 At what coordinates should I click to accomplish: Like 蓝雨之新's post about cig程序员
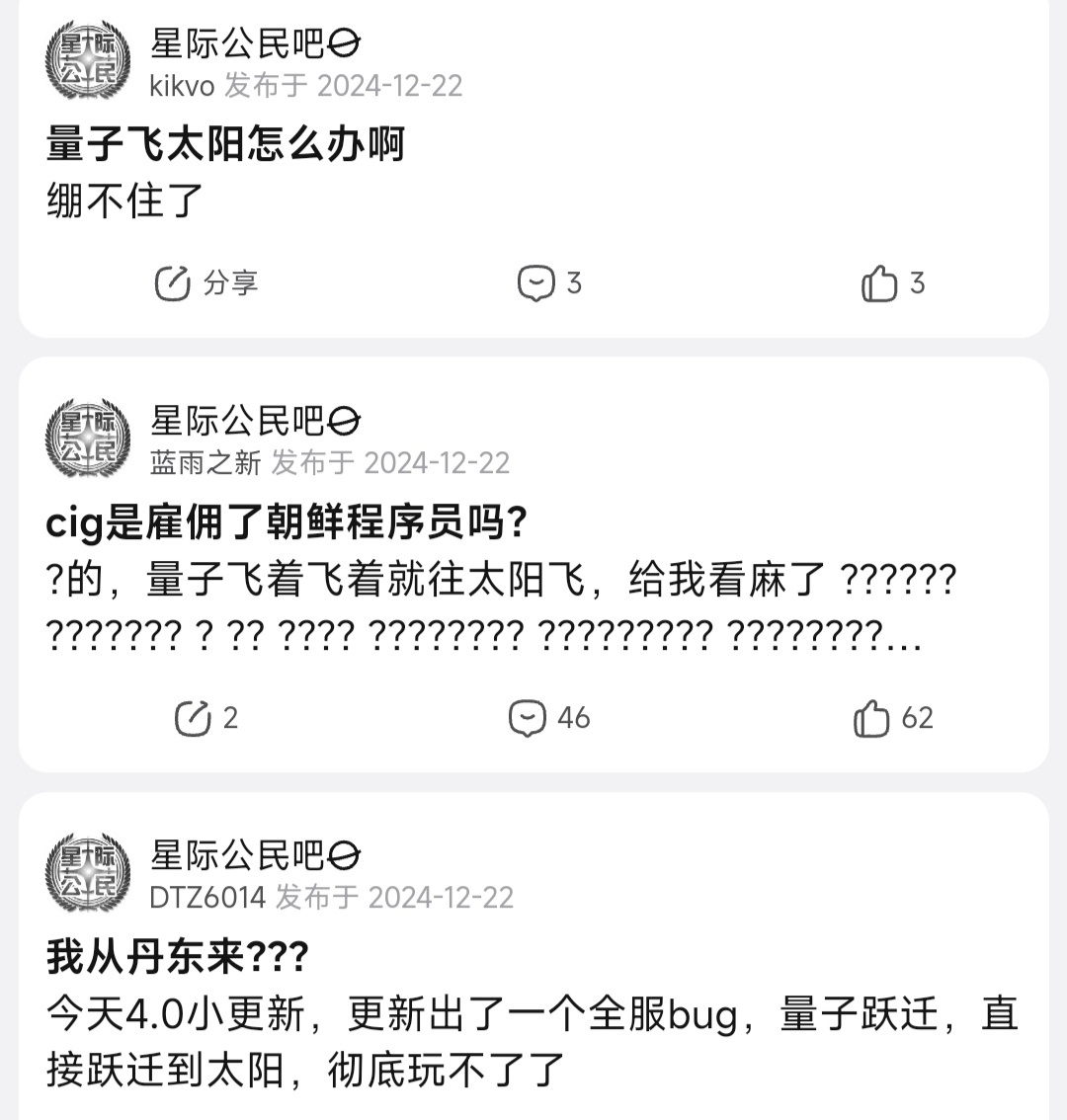click(892, 718)
